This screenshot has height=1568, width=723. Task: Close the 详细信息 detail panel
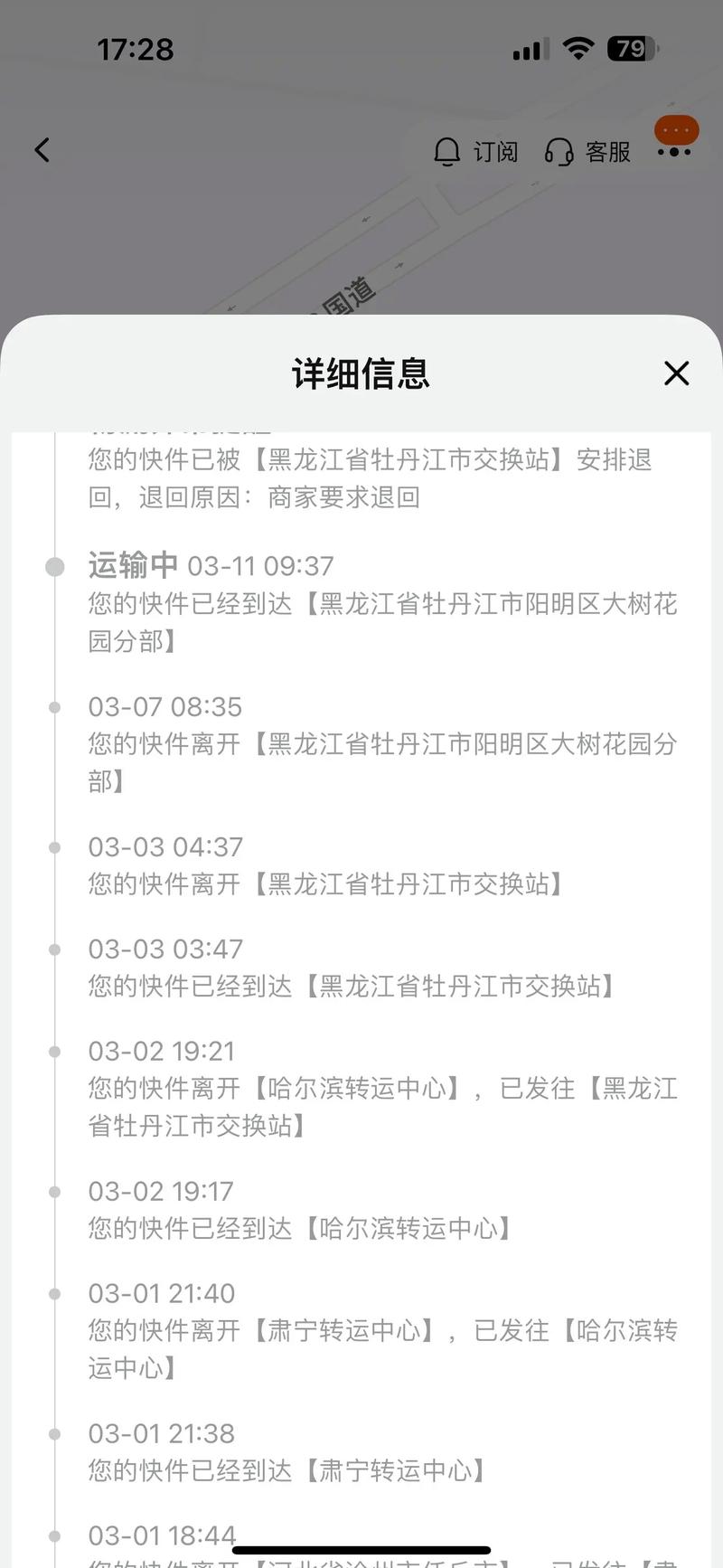[676, 373]
